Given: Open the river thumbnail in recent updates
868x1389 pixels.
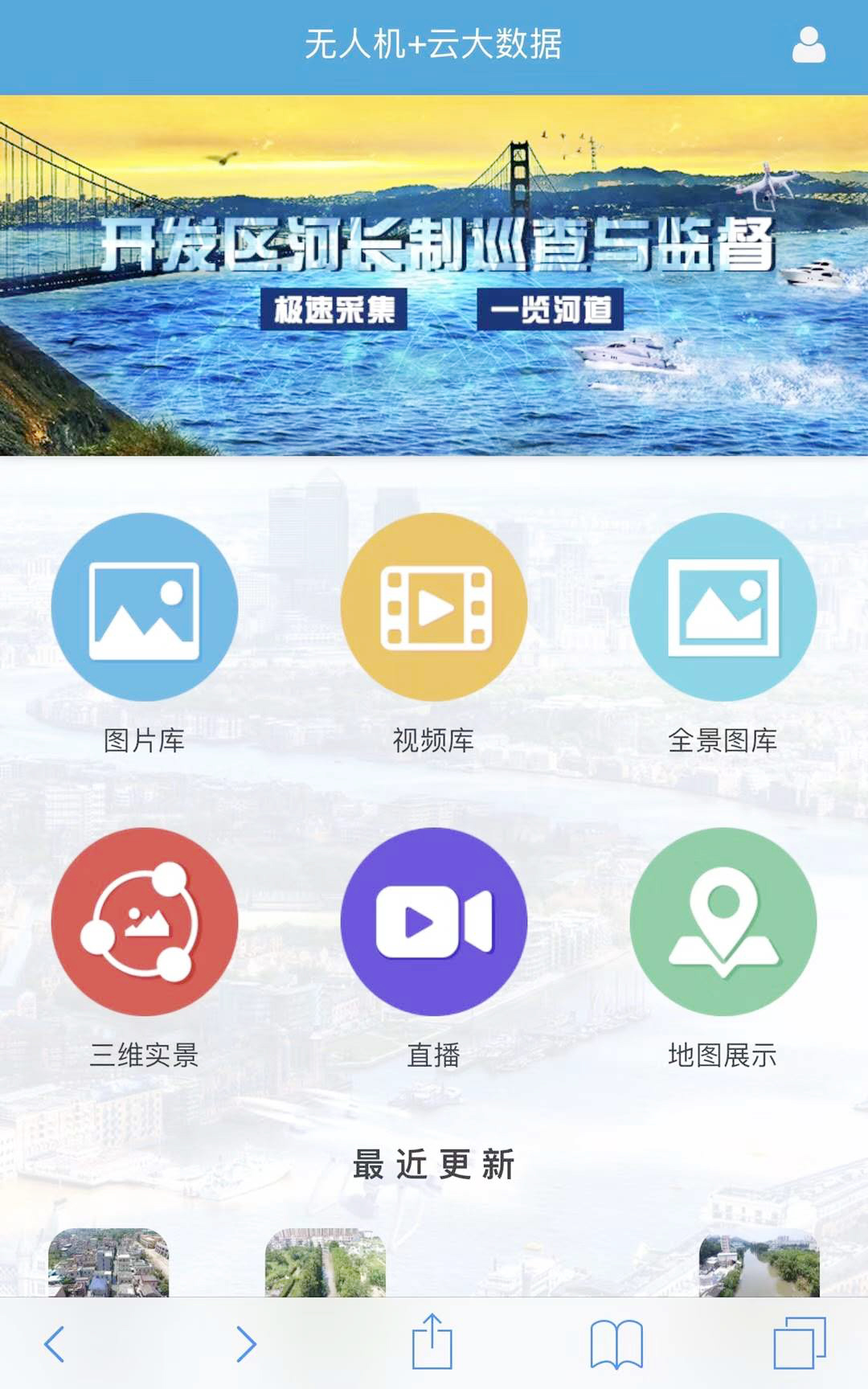Looking at the screenshot, I should [x=759, y=1264].
